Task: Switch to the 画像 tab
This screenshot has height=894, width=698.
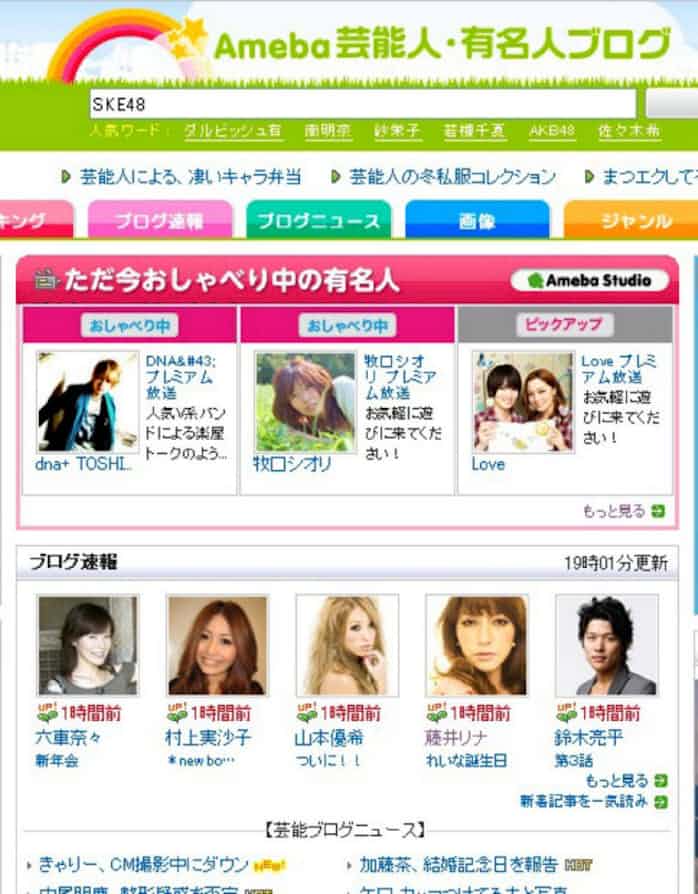Action: click(477, 221)
